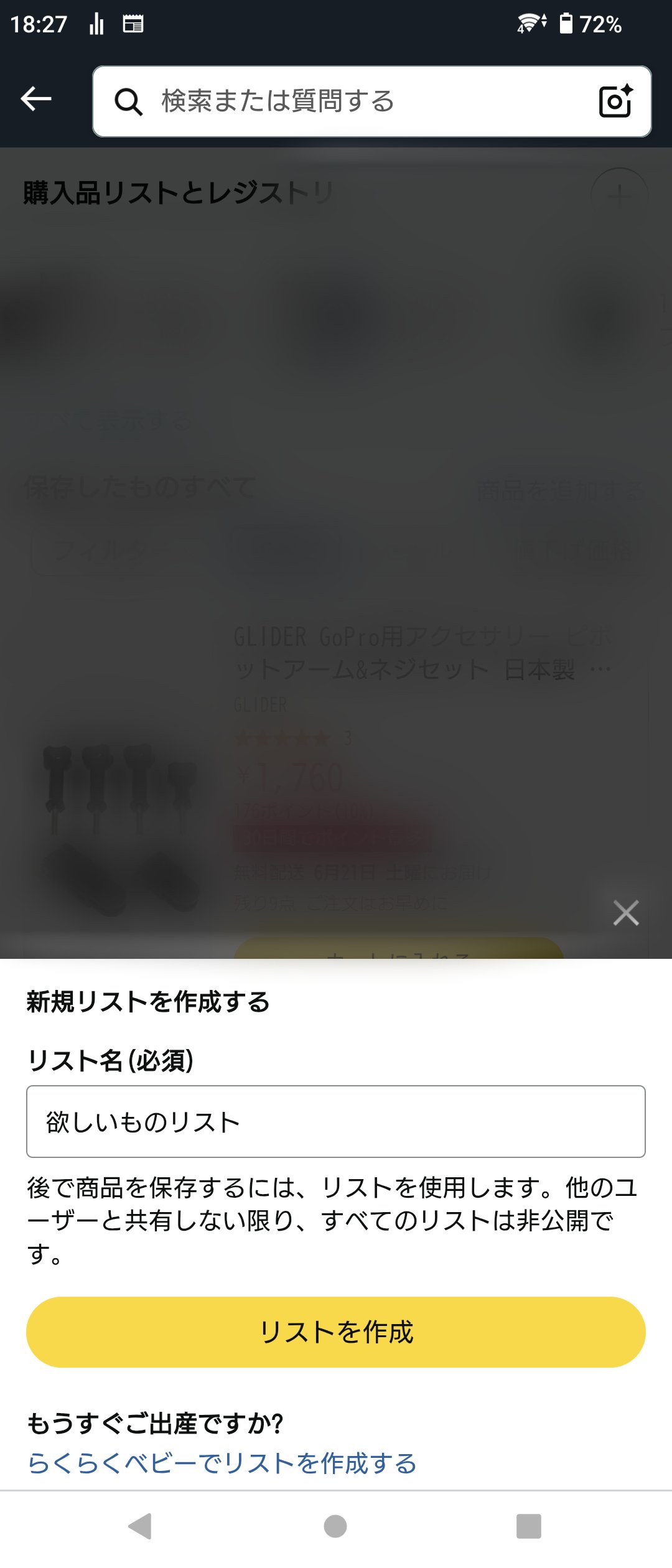Go to the home screen
672x1568 pixels.
335,1526
